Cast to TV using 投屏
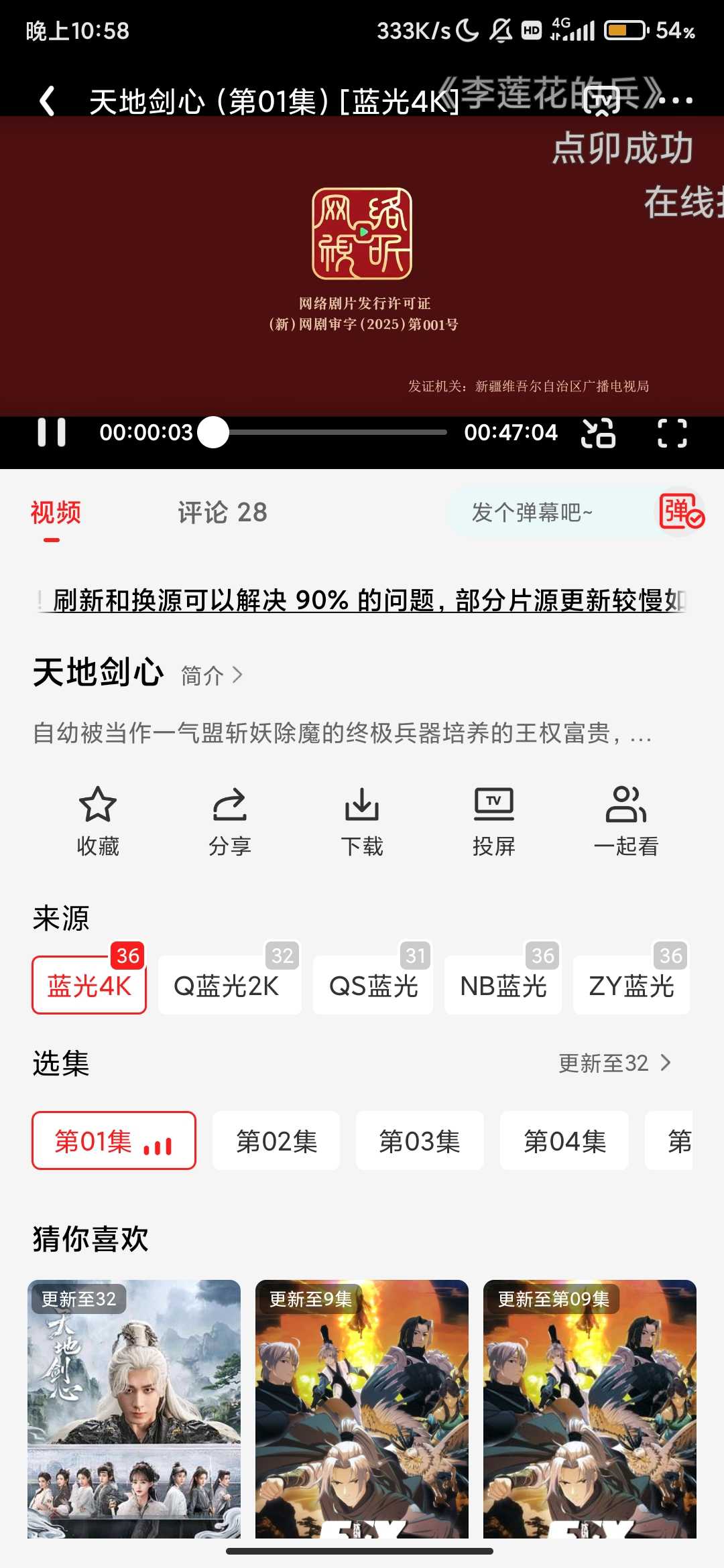724x1568 pixels. [x=494, y=822]
